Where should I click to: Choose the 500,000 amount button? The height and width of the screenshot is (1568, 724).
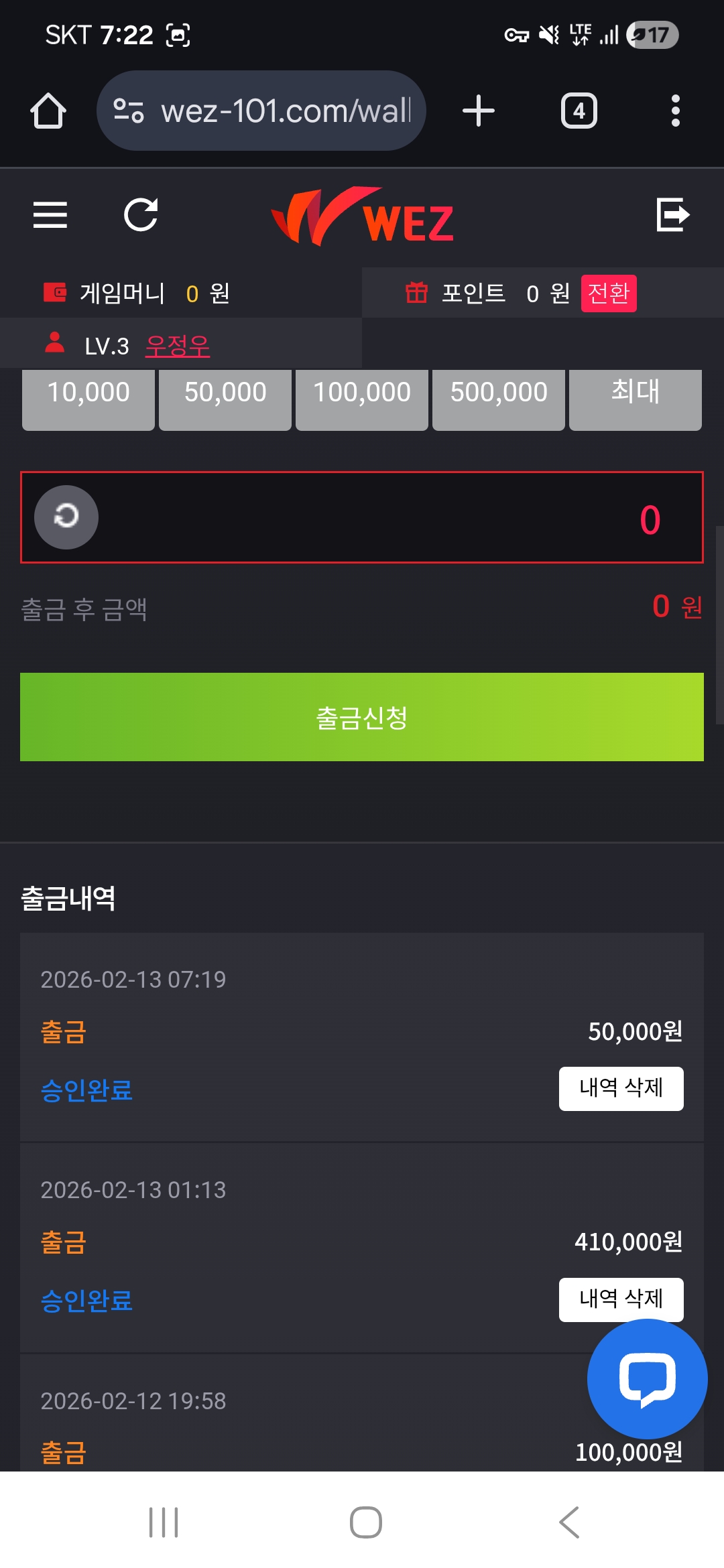coord(499,398)
